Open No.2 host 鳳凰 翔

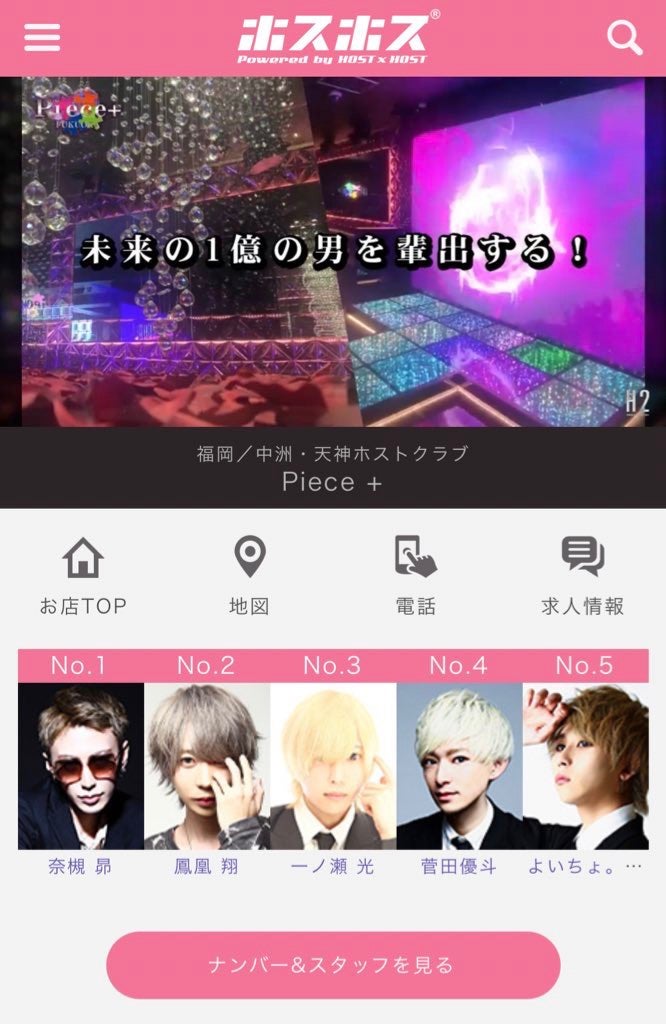[x=207, y=767]
